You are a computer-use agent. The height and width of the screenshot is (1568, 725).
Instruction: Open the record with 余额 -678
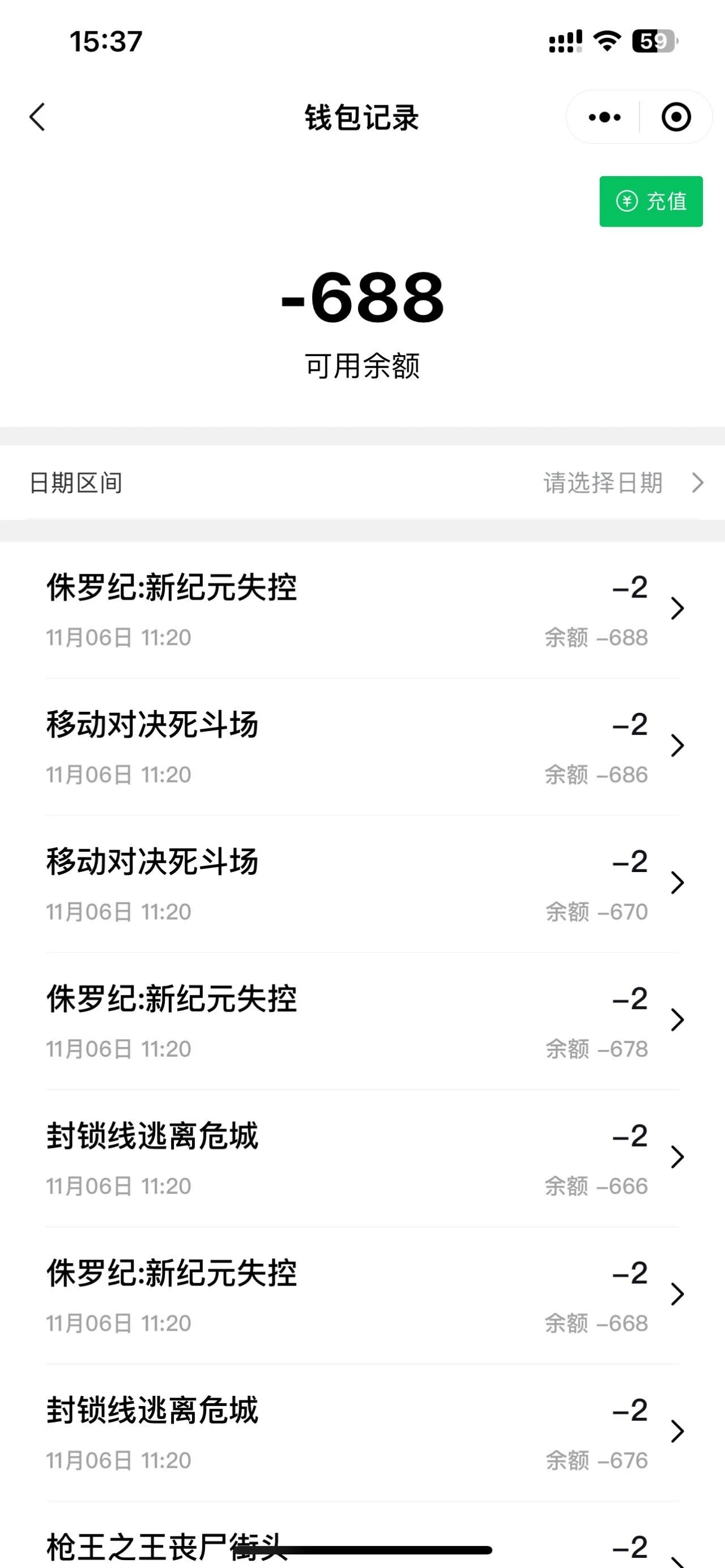(362, 1021)
